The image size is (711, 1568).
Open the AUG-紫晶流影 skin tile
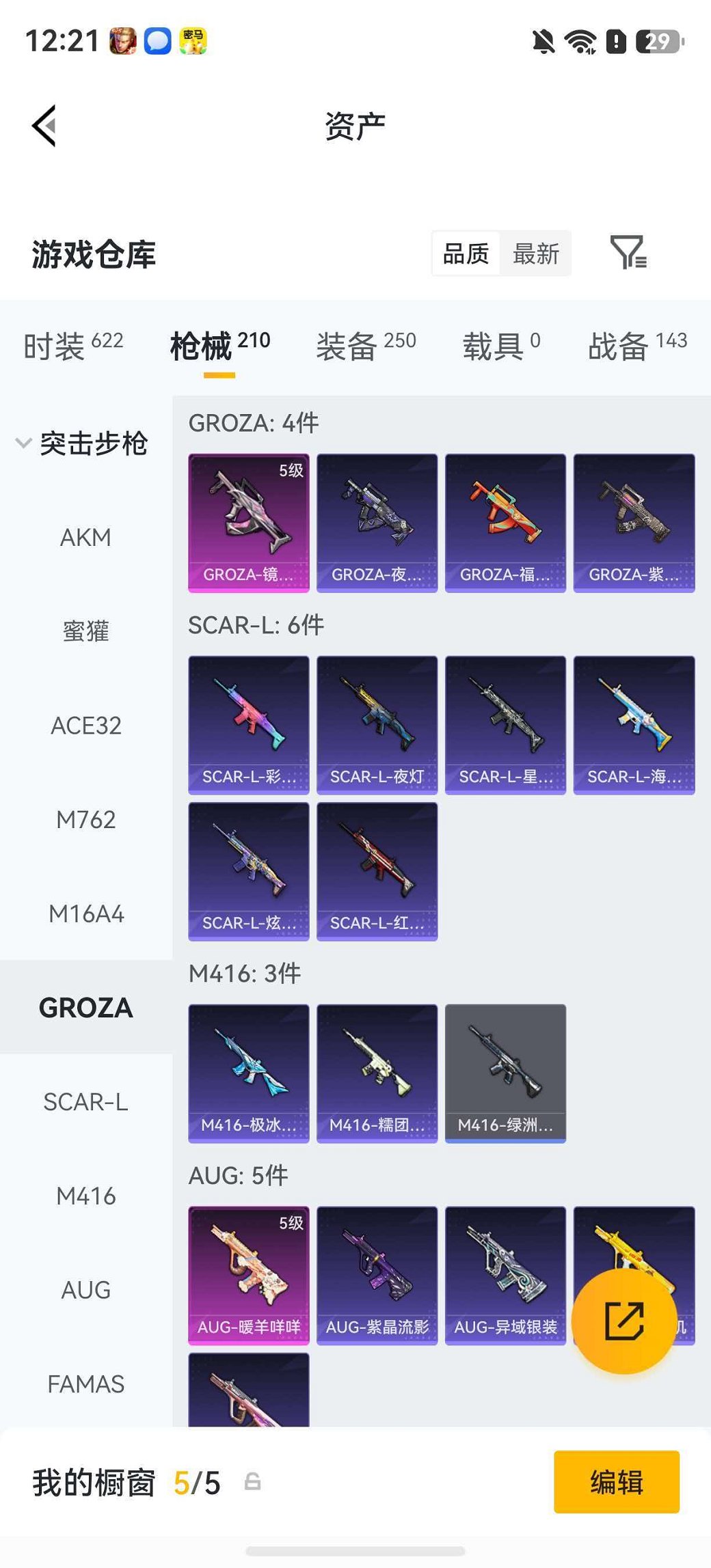click(377, 1276)
